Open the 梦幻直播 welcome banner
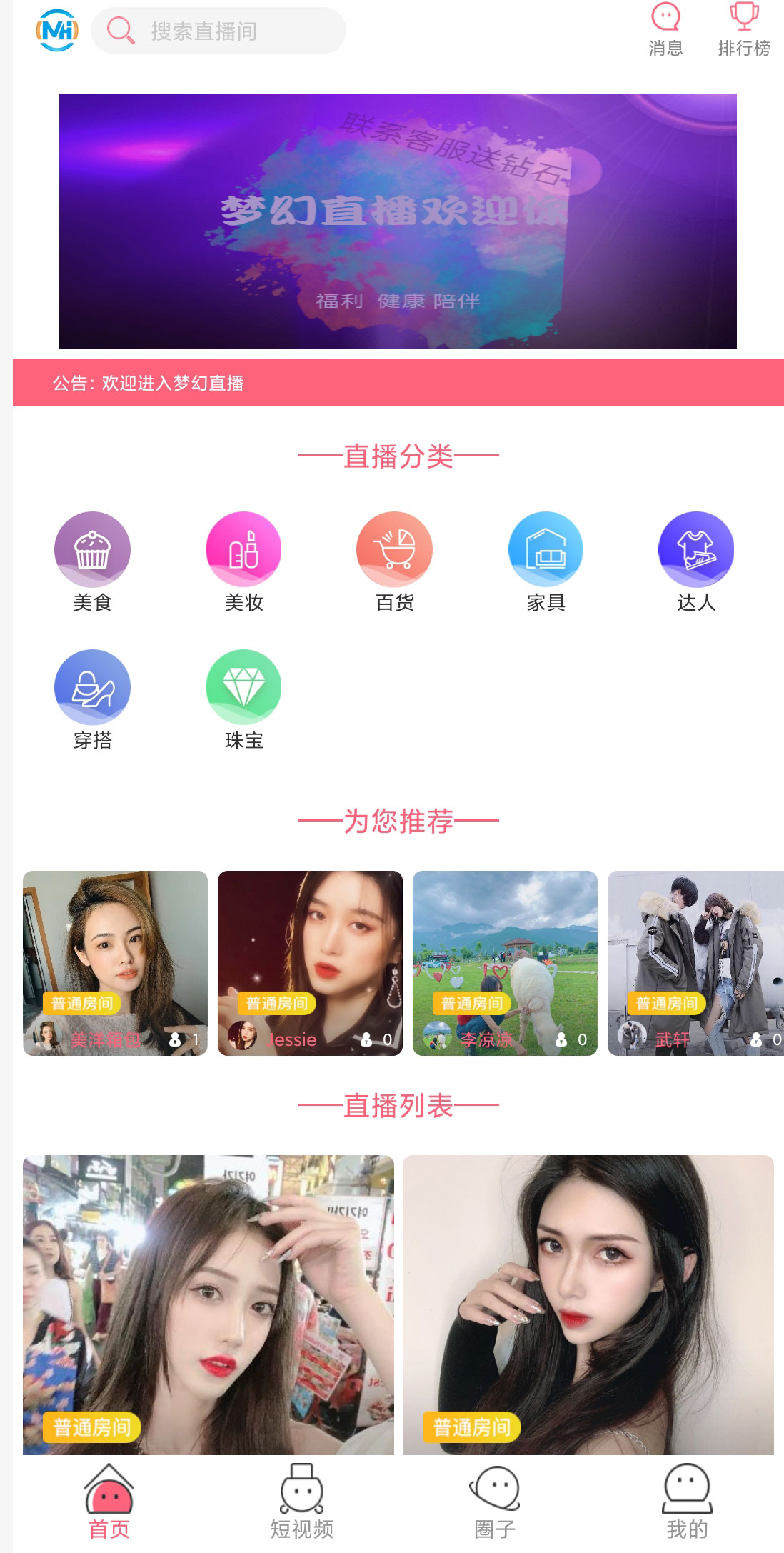The height and width of the screenshot is (1553, 784). pos(398,221)
